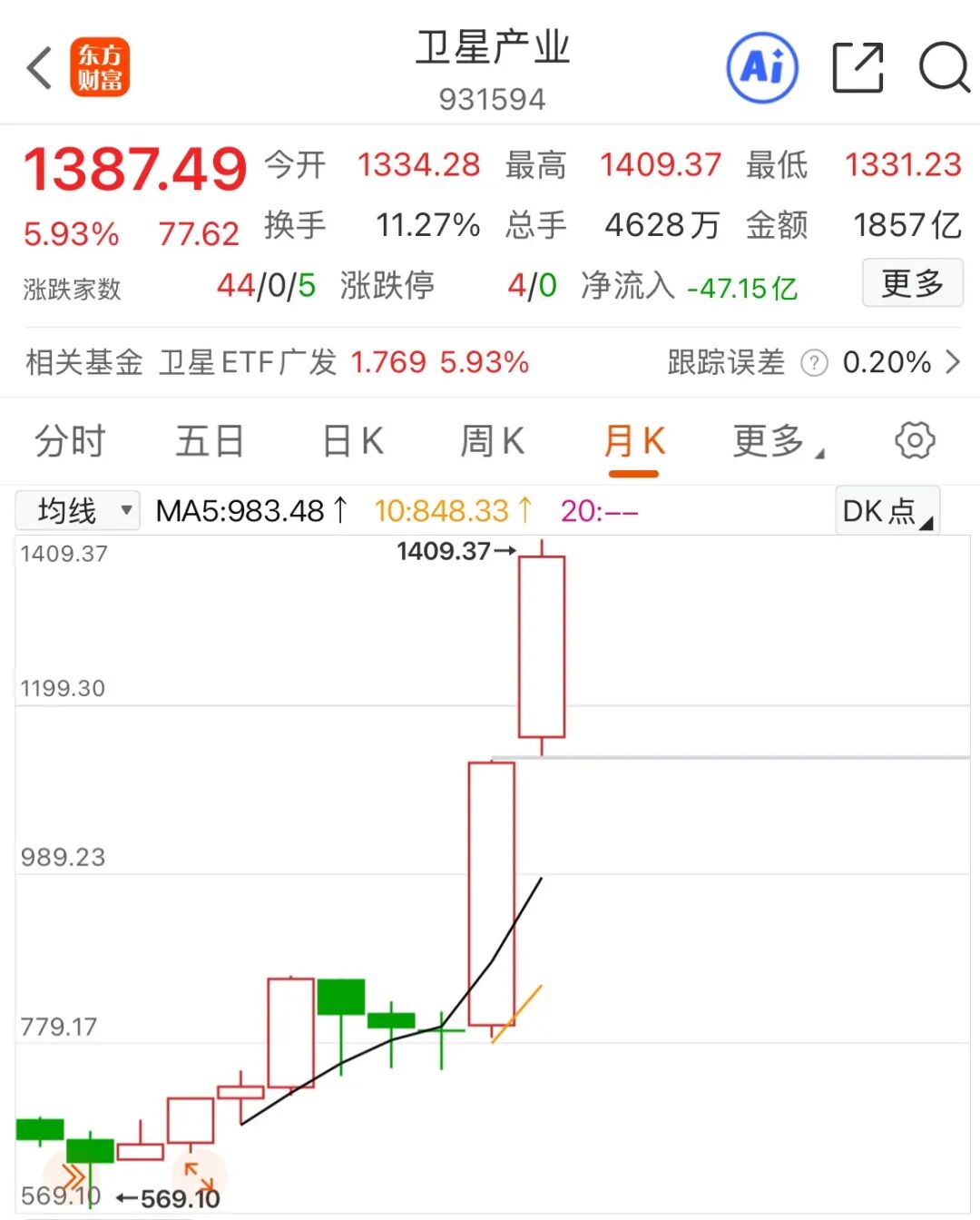Open the 均线 indicator dropdown
Viewport: 980px width, 1220px height.
point(78,511)
